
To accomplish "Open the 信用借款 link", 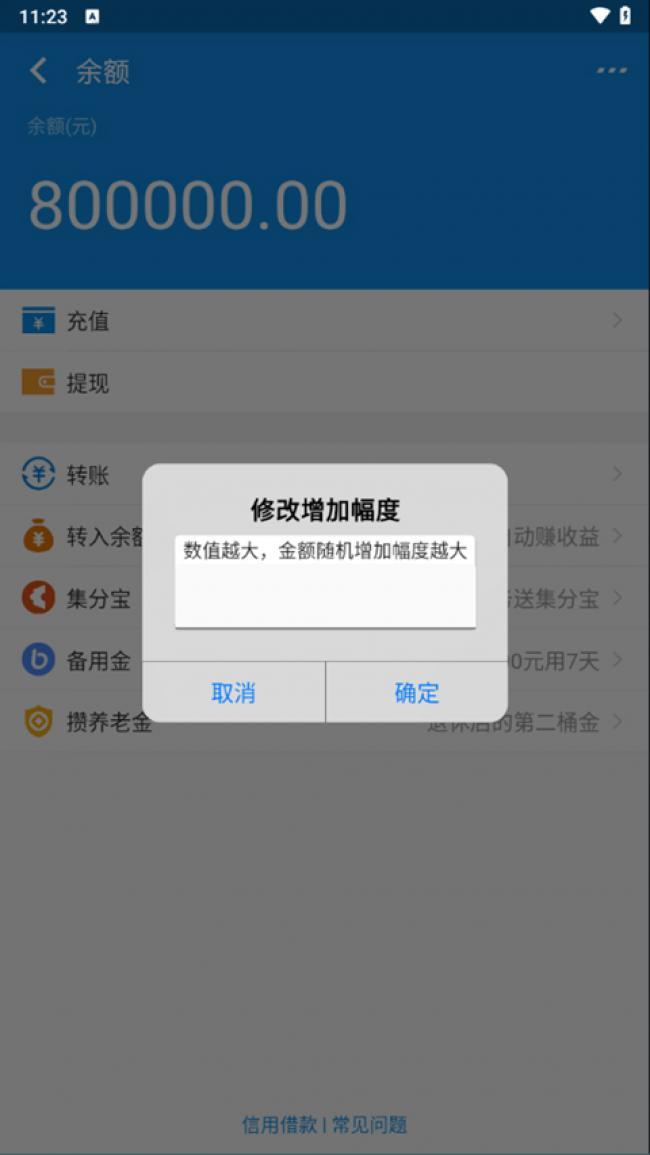I will (x=279, y=1124).
